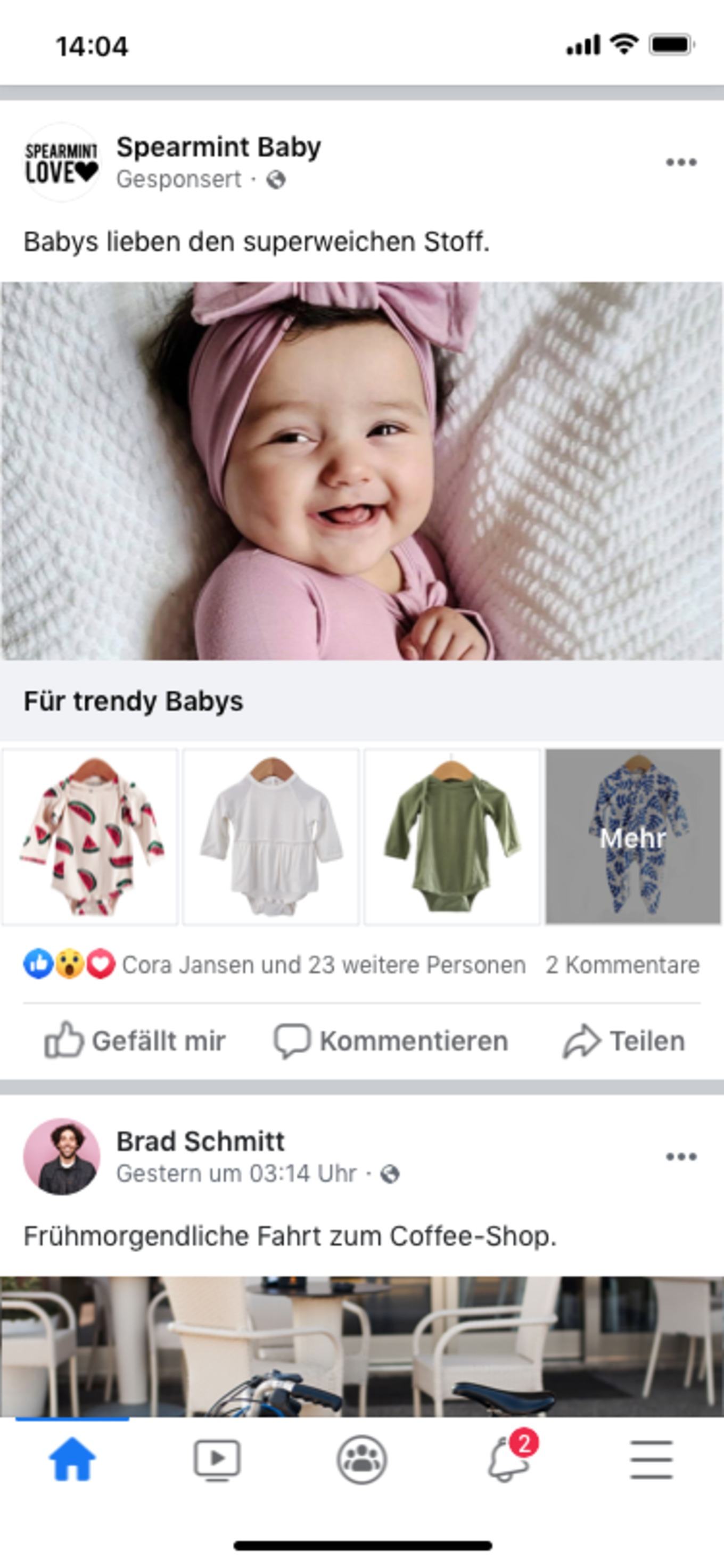This screenshot has height=1568, width=724.
Task: Open options menu on Brad Schmitt's post
Action: [681, 1156]
